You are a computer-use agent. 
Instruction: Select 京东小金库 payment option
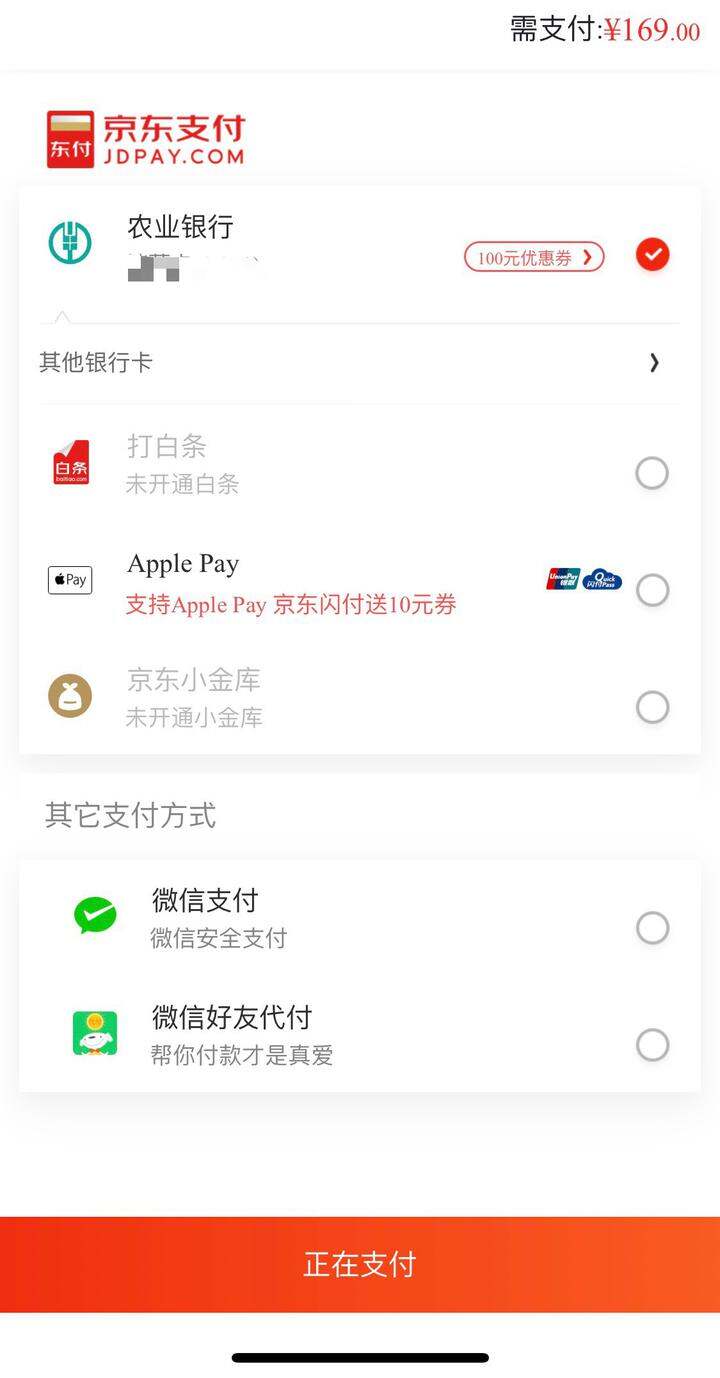[x=652, y=707]
